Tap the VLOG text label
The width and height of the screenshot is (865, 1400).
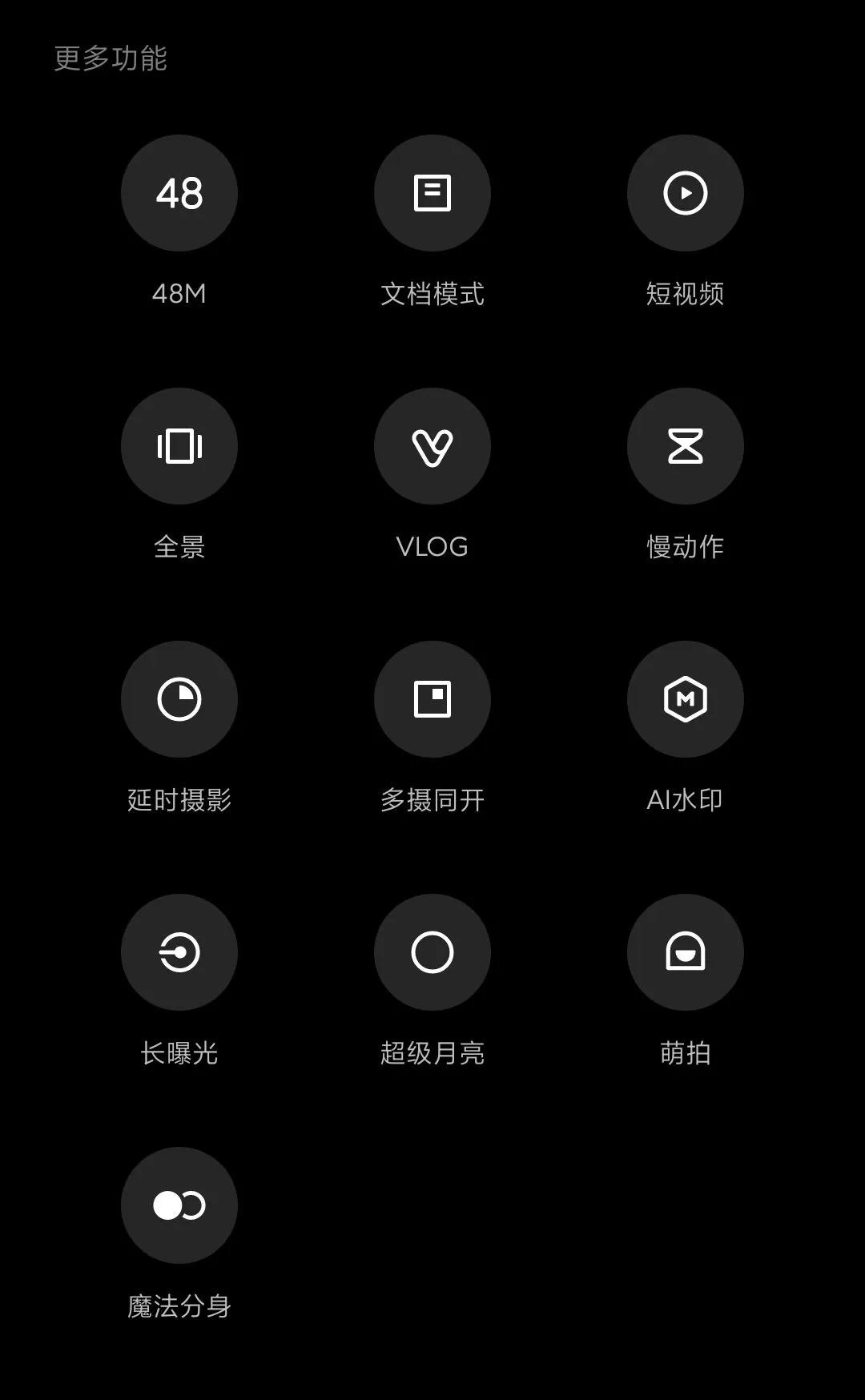(x=432, y=547)
